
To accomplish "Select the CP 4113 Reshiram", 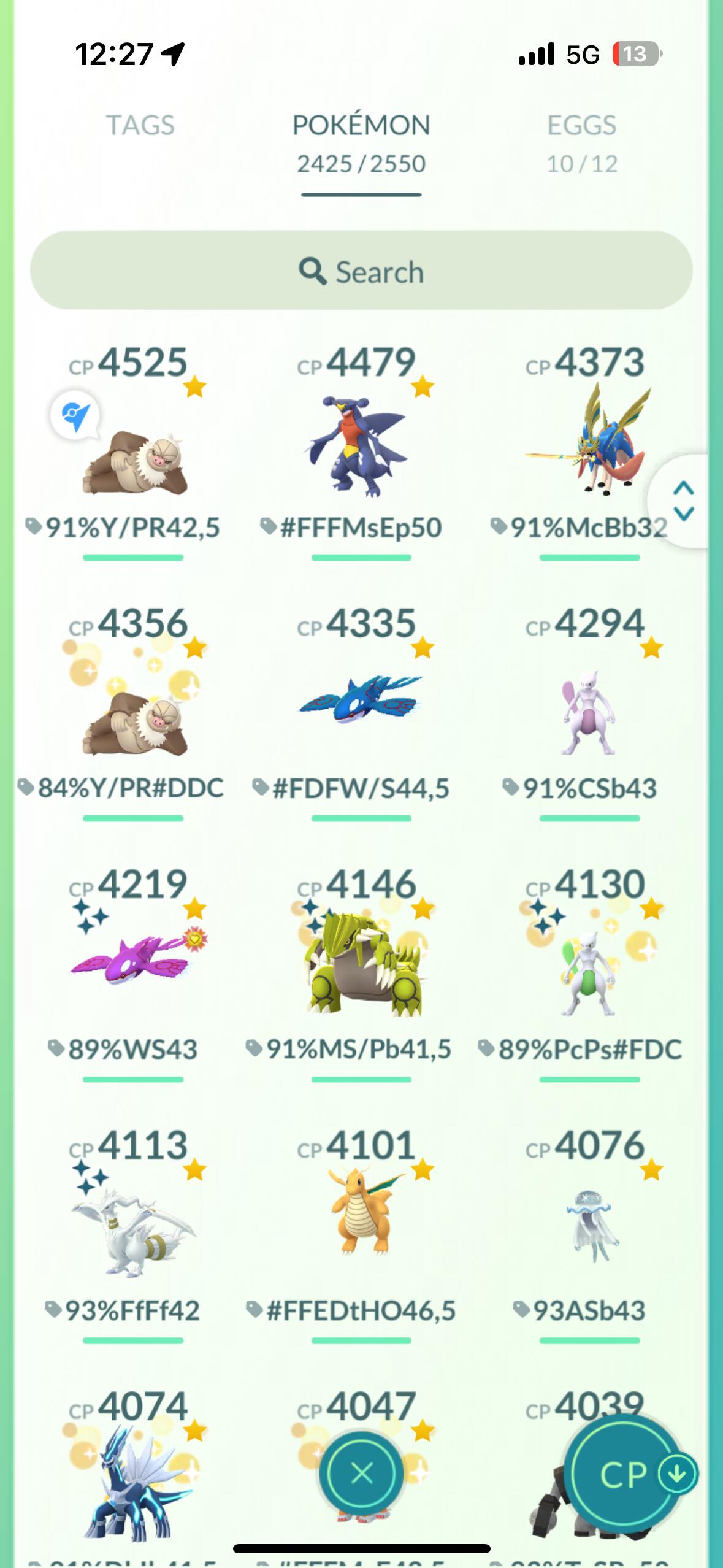I will pyautogui.click(x=134, y=1234).
